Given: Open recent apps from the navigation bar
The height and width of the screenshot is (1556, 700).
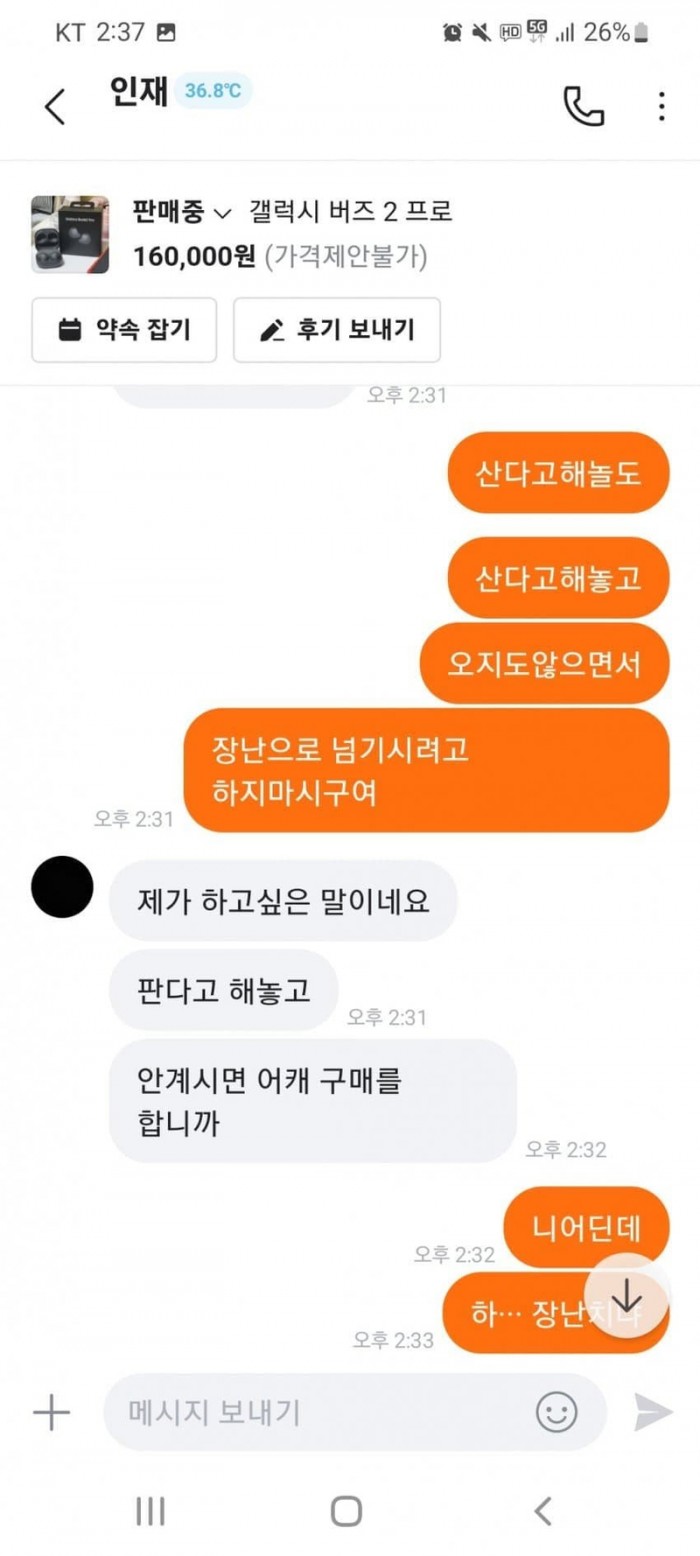Looking at the screenshot, I should [x=150, y=1511].
